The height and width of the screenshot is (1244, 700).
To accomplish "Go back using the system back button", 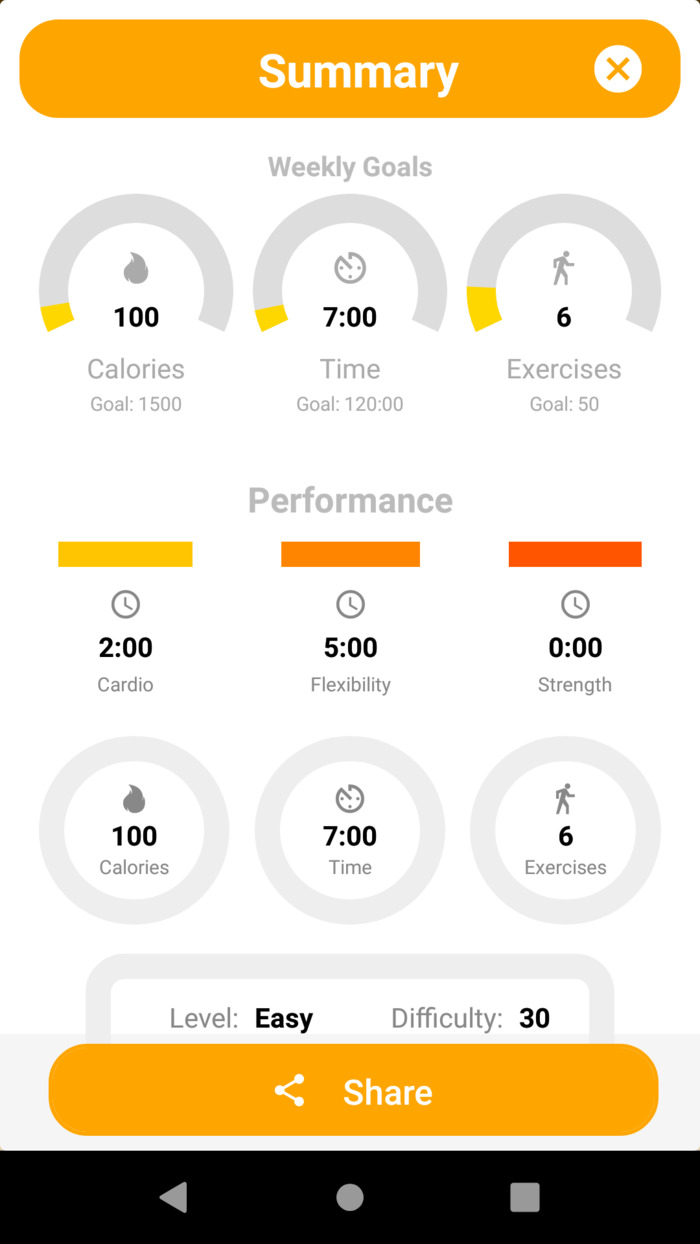I will point(174,1197).
